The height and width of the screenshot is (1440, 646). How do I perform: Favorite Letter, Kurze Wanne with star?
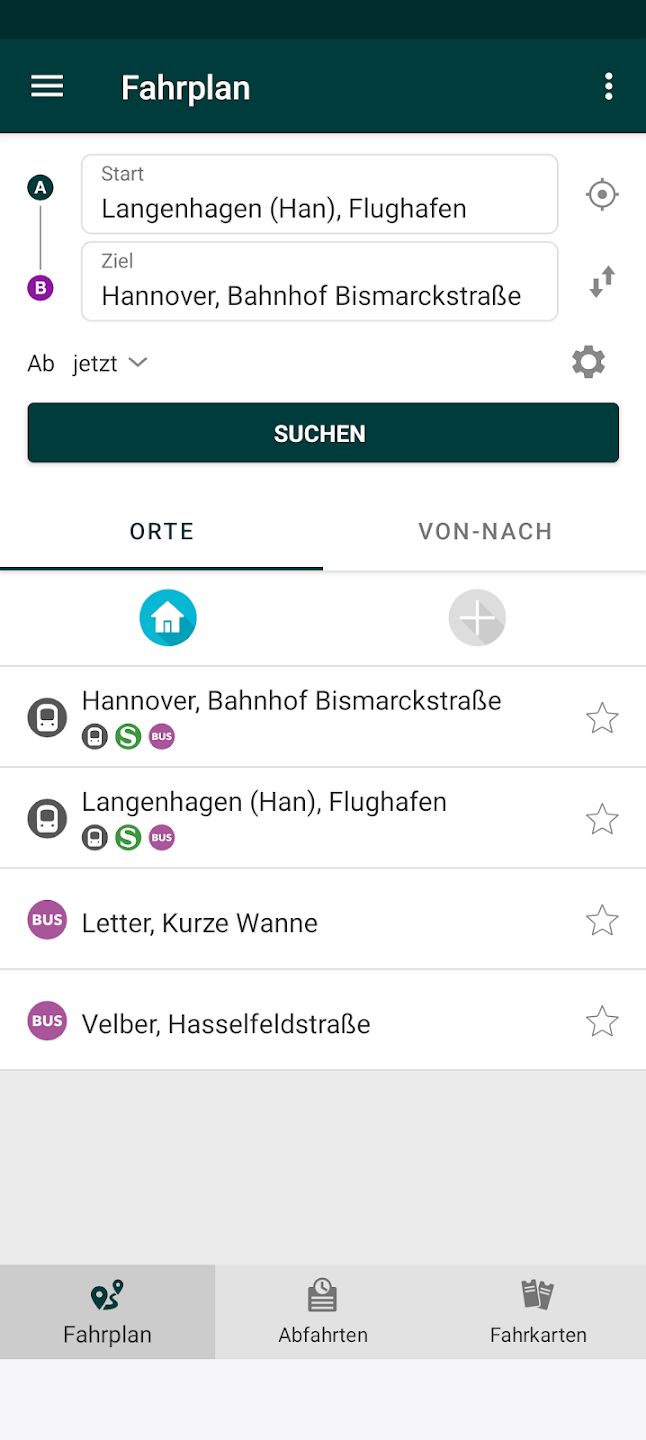[x=602, y=921]
